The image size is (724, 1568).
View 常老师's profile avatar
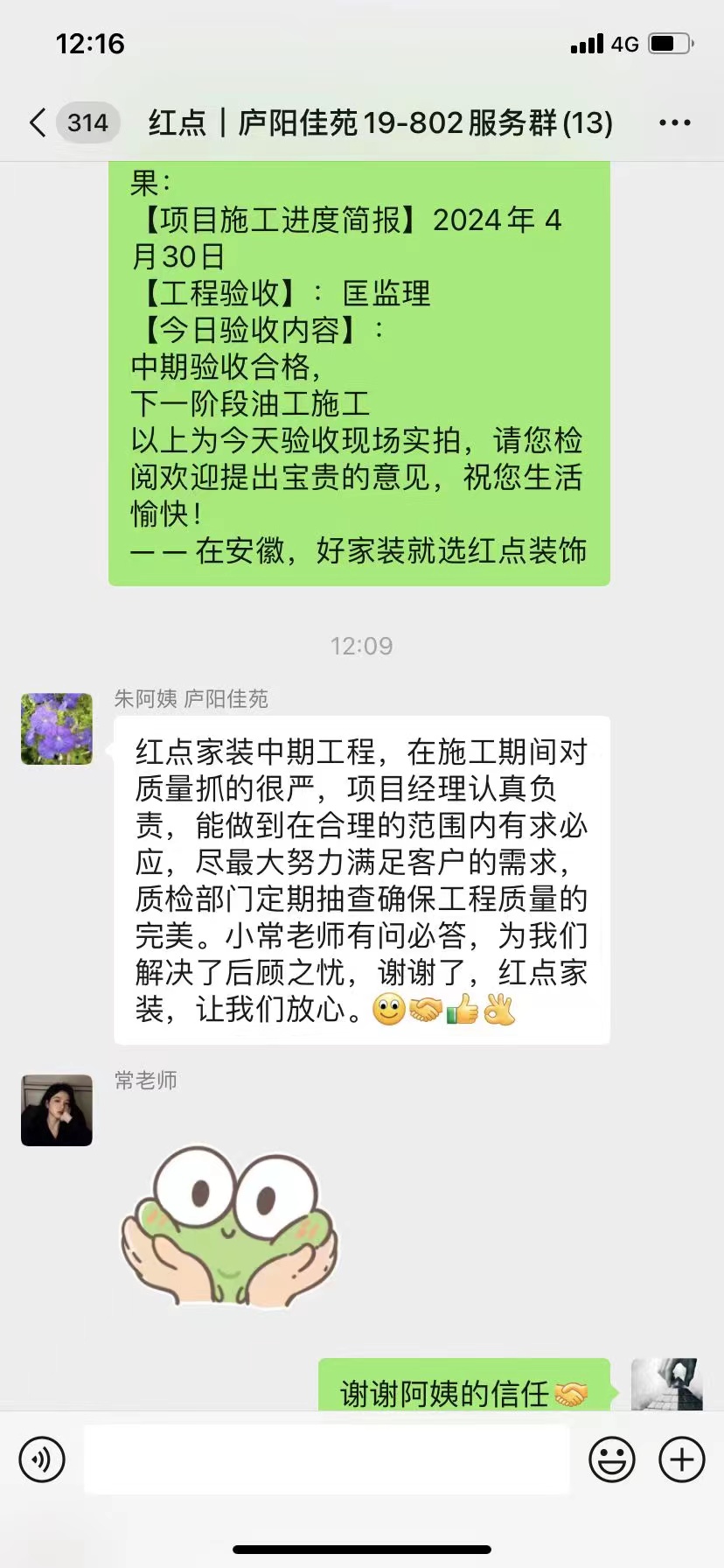[x=57, y=1110]
